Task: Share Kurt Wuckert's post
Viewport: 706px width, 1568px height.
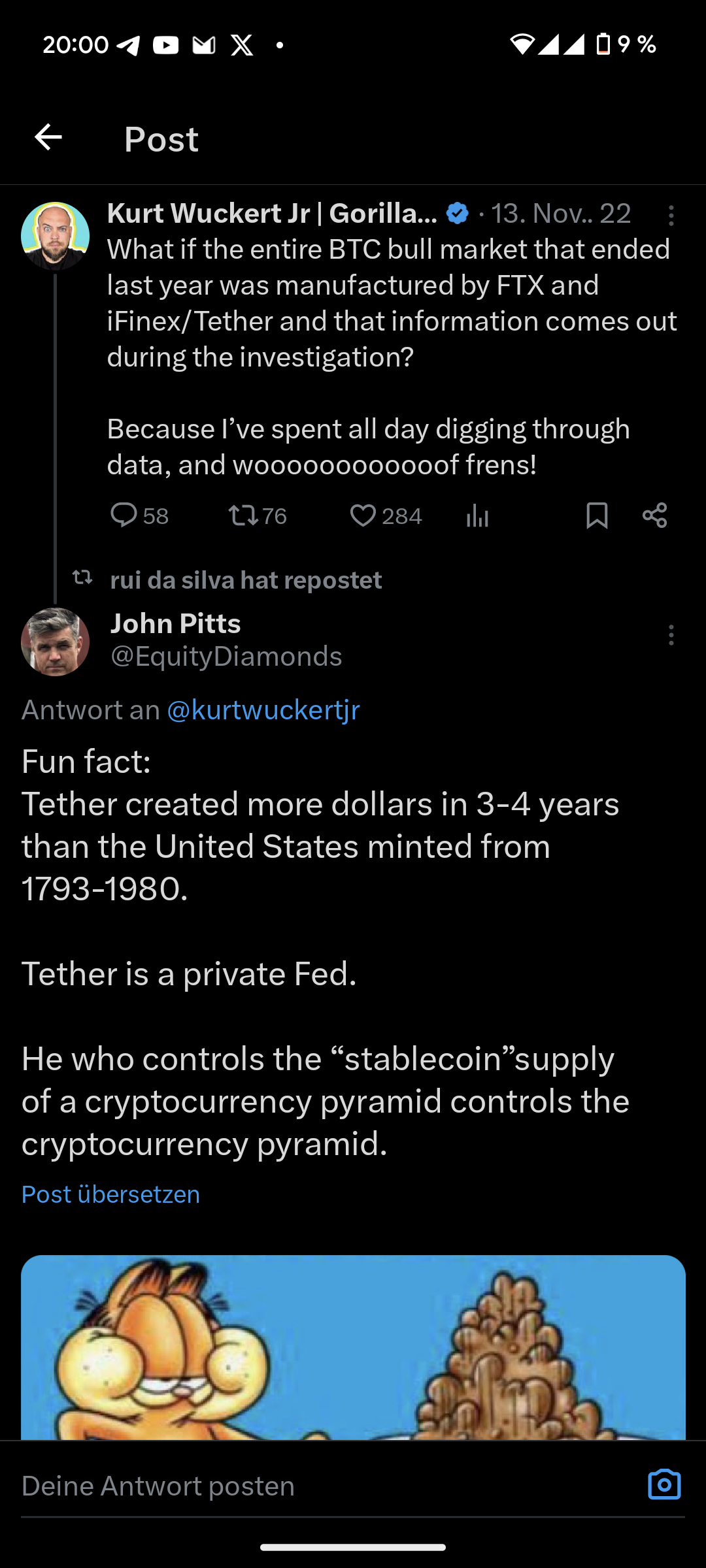Action: click(654, 515)
